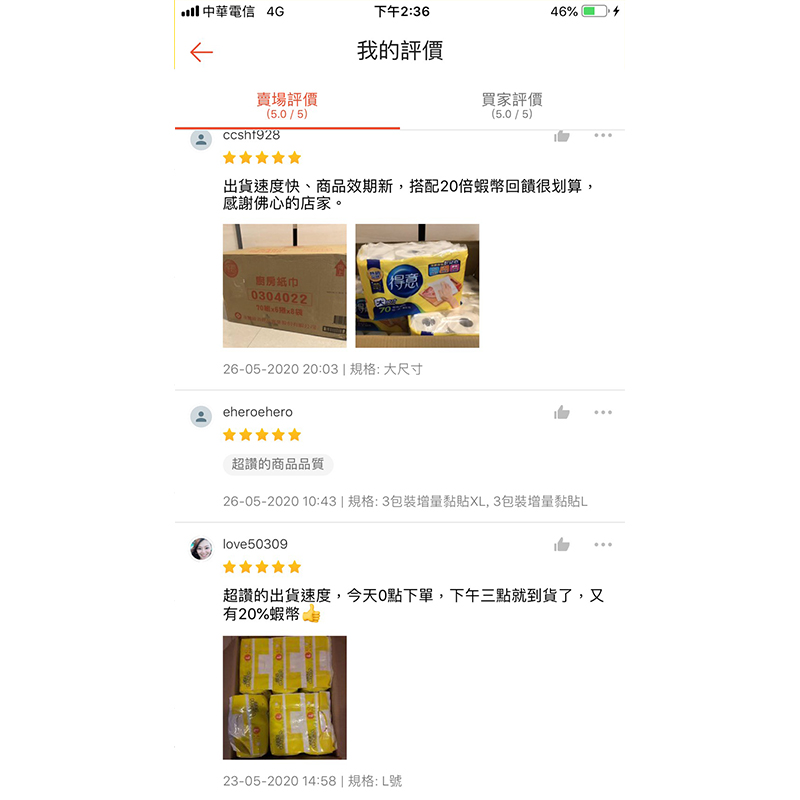Enlarge the photo in love50309's review
The height and width of the screenshot is (800, 800).
click(x=284, y=697)
